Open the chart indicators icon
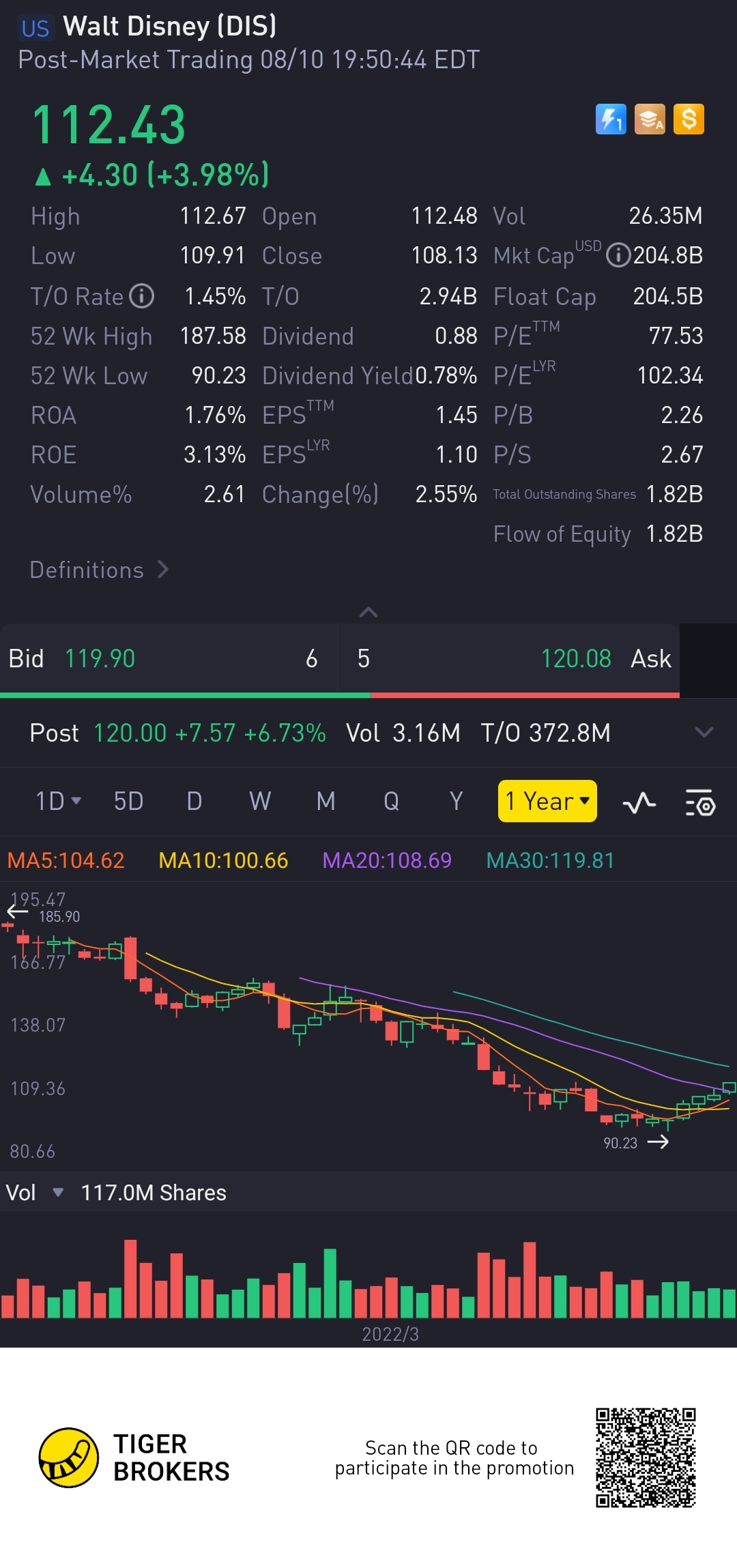 click(x=639, y=803)
